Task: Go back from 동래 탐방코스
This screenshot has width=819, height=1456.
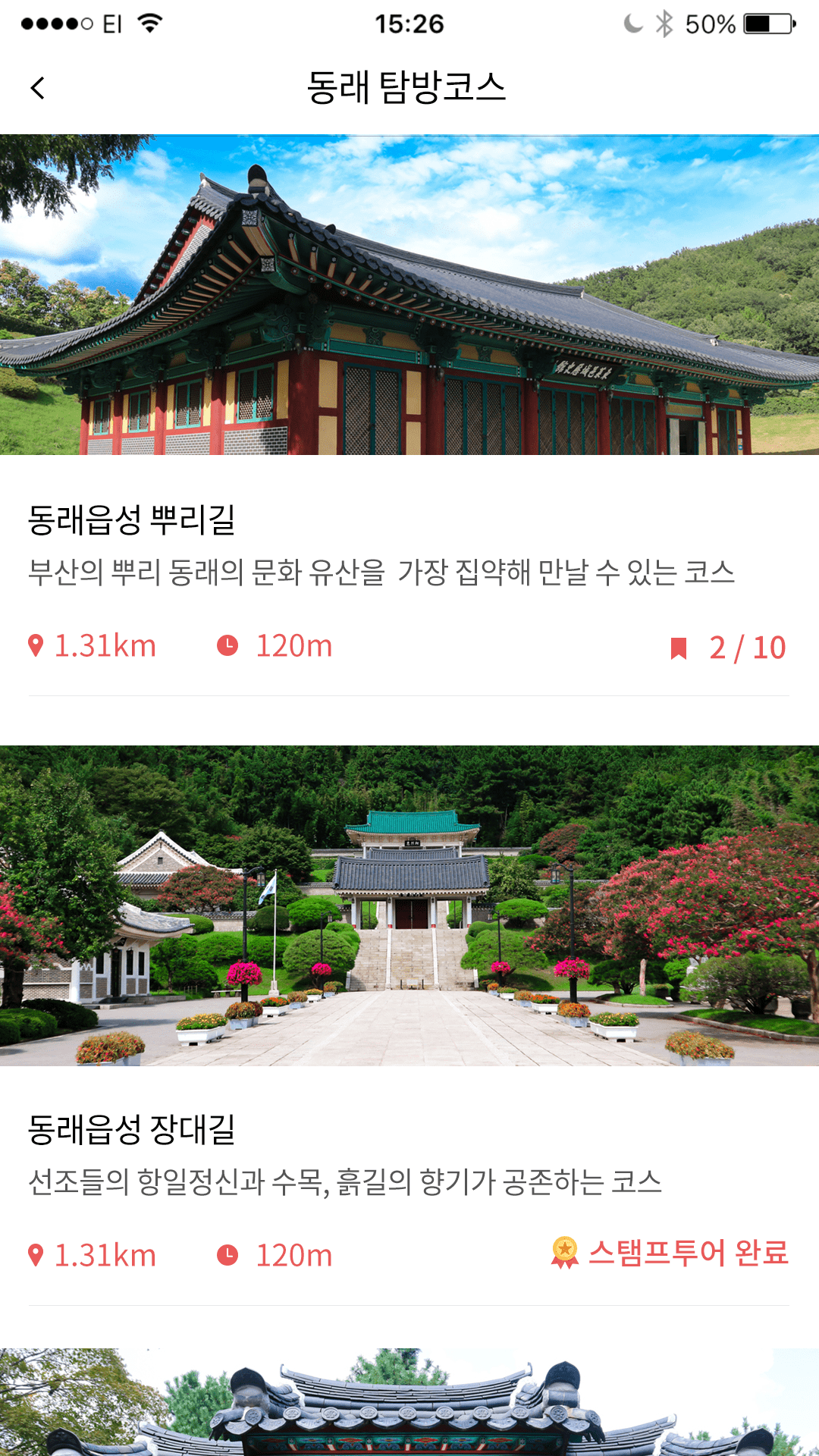Action: point(38,88)
